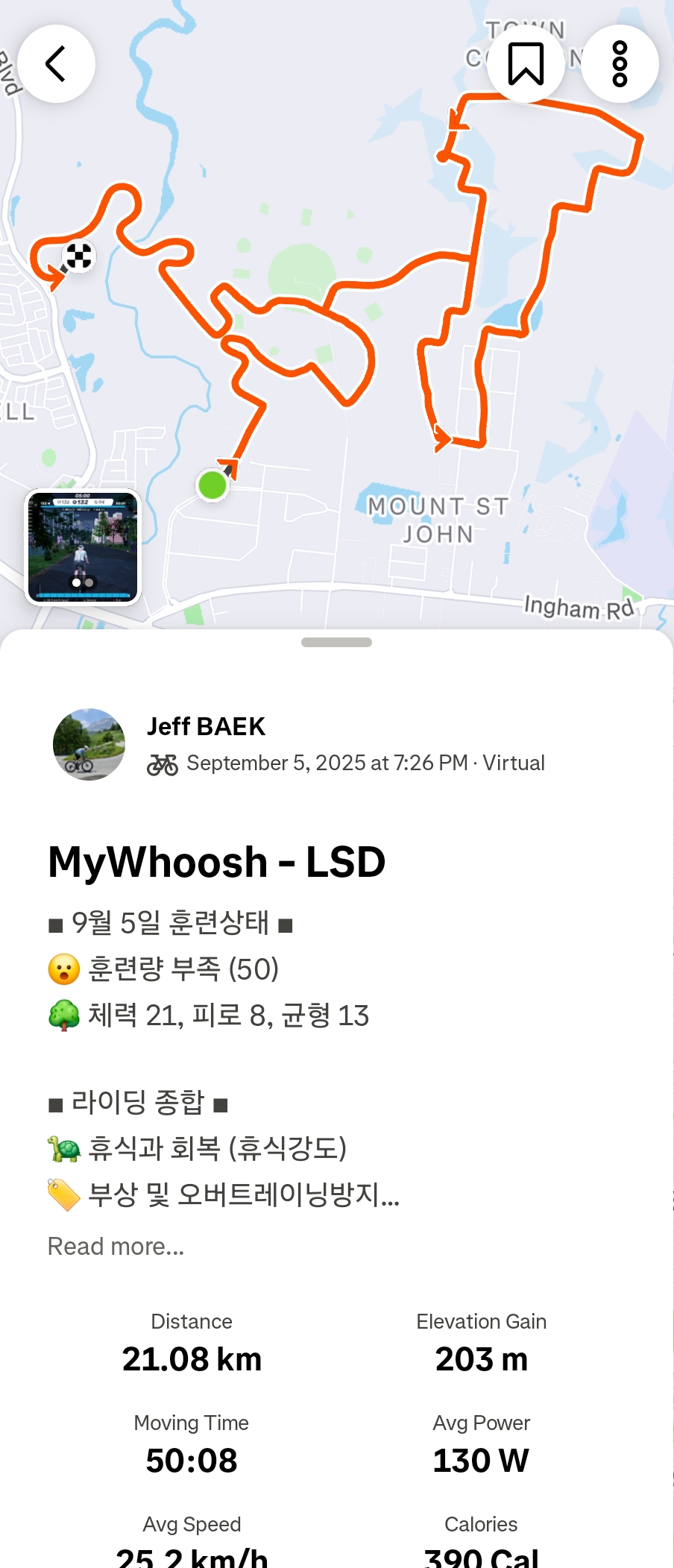Image resolution: width=674 pixels, height=1568 pixels.
Task: Bookmark this activity
Action: click(x=526, y=64)
